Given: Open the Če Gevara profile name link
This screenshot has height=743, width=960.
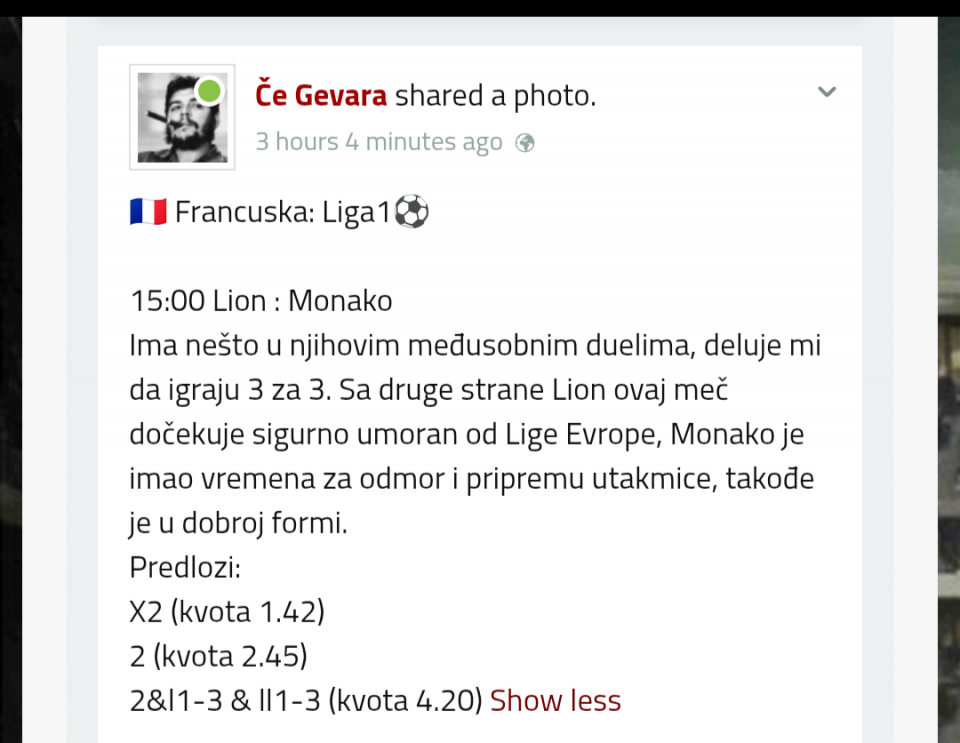Looking at the screenshot, I should click(x=321, y=96).
